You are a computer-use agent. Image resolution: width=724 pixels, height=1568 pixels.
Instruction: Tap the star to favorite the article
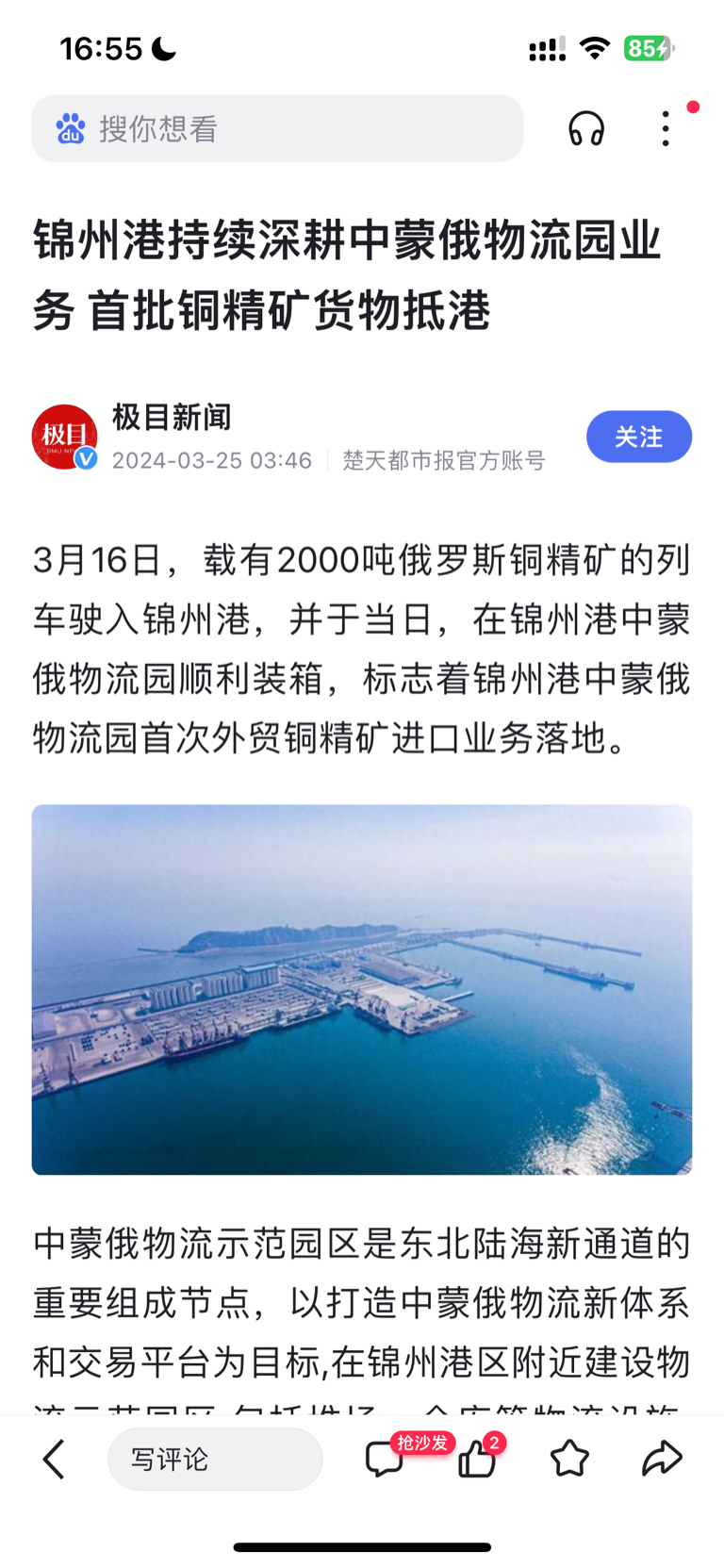pos(569,1458)
